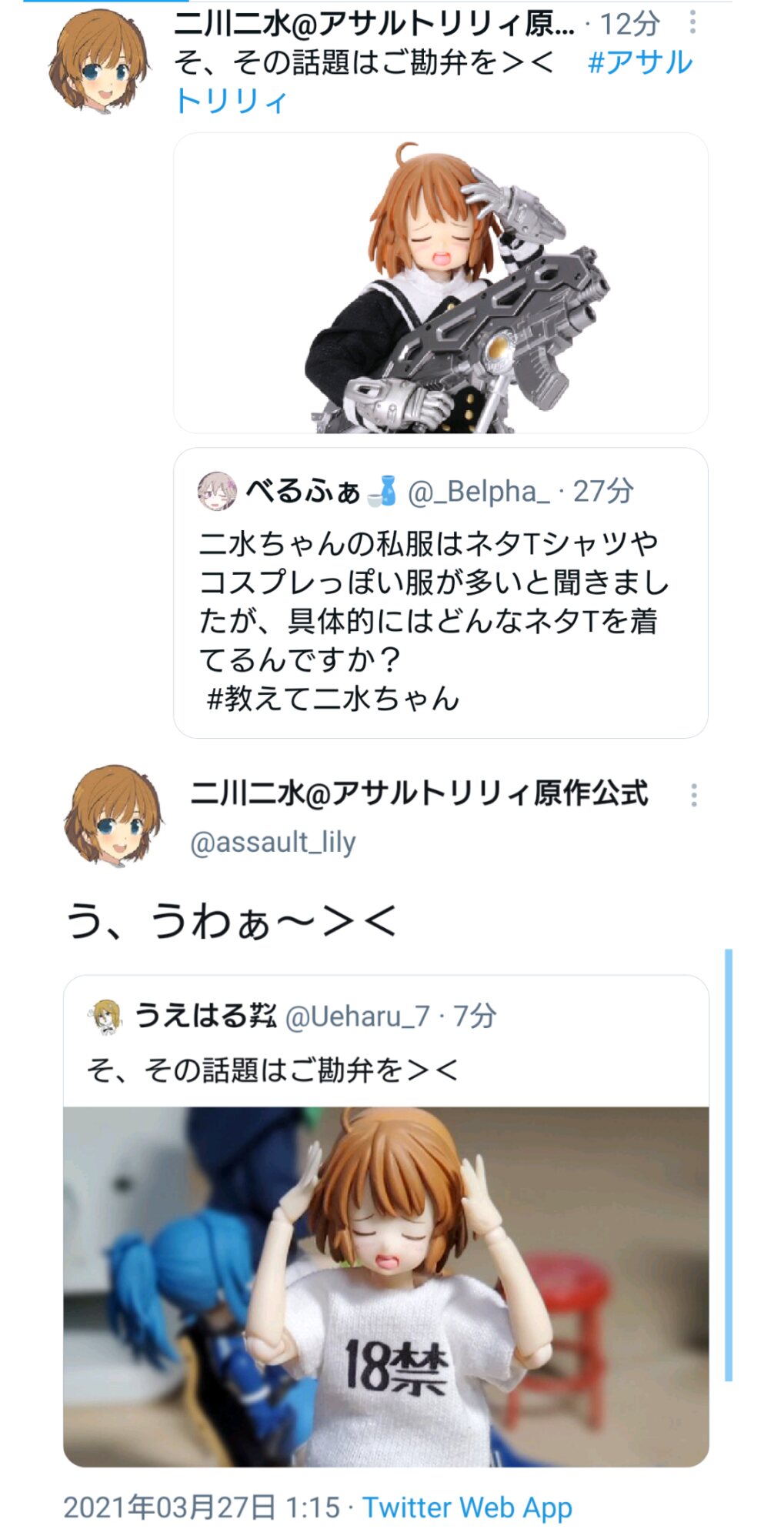View the 18禁 shirt figure photo
This screenshot has width=784, height=1539.
tap(385, 1286)
